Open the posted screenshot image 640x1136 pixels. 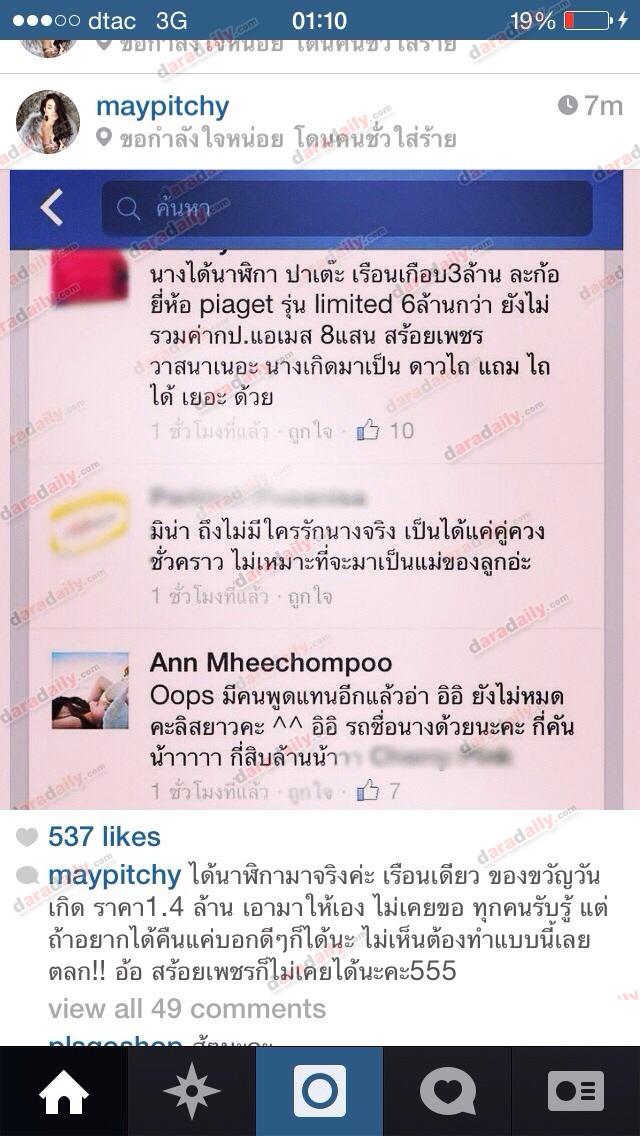pos(320,490)
